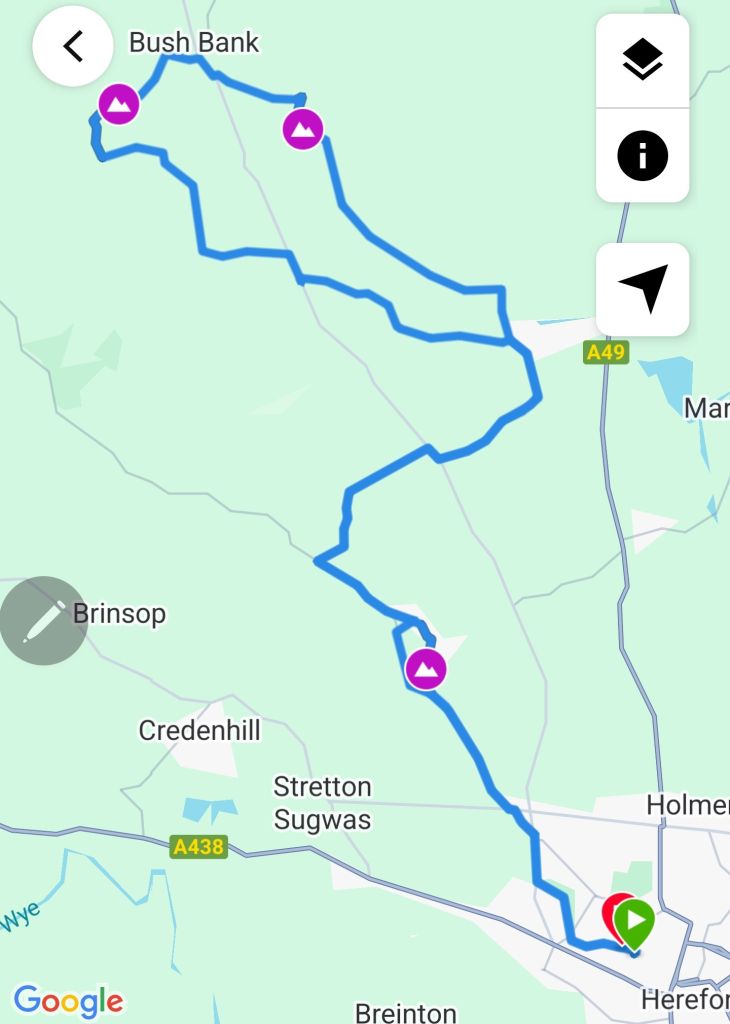This screenshot has width=730, height=1024.
Task: Select the climb marker near Stretton Sugwas
Action: pyautogui.click(x=426, y=668)
